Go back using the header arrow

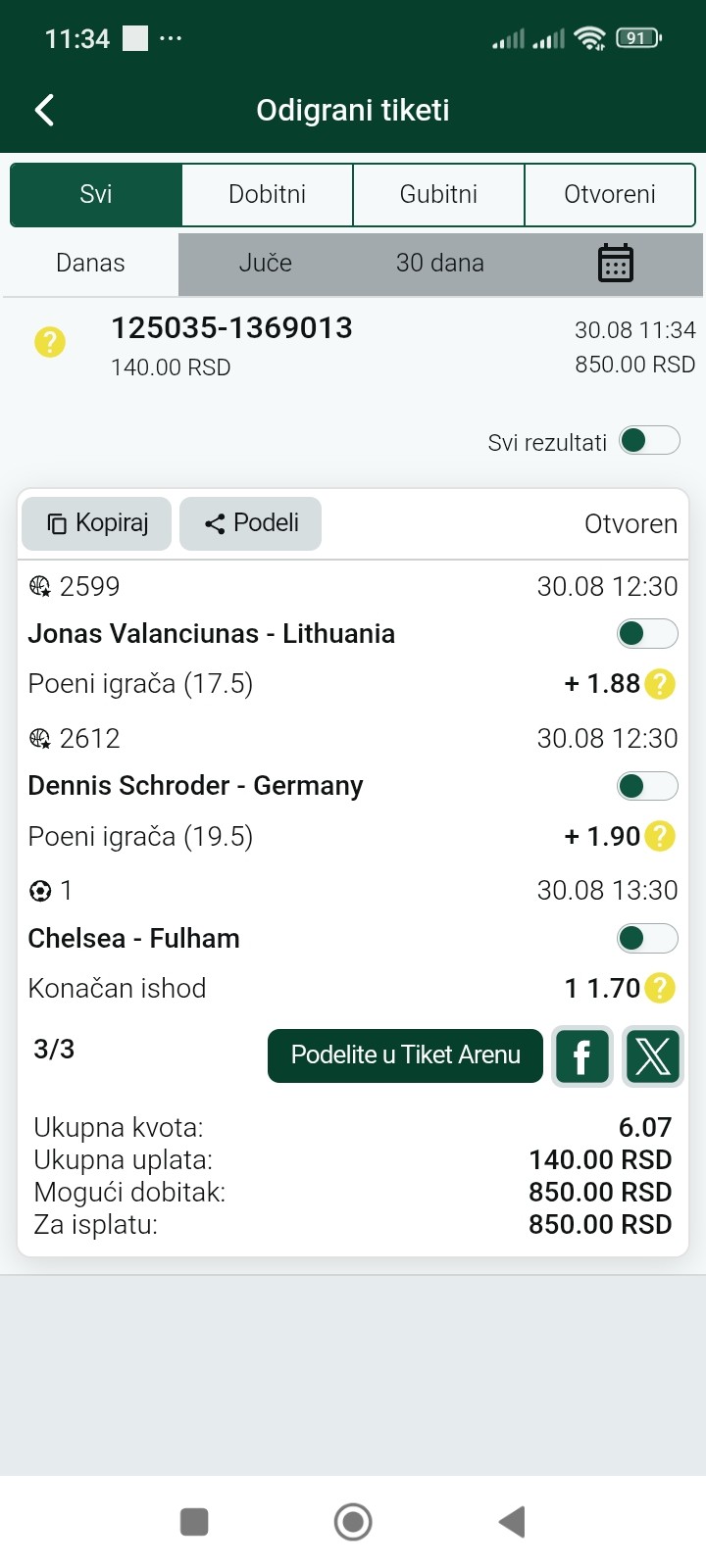point(44,110)
